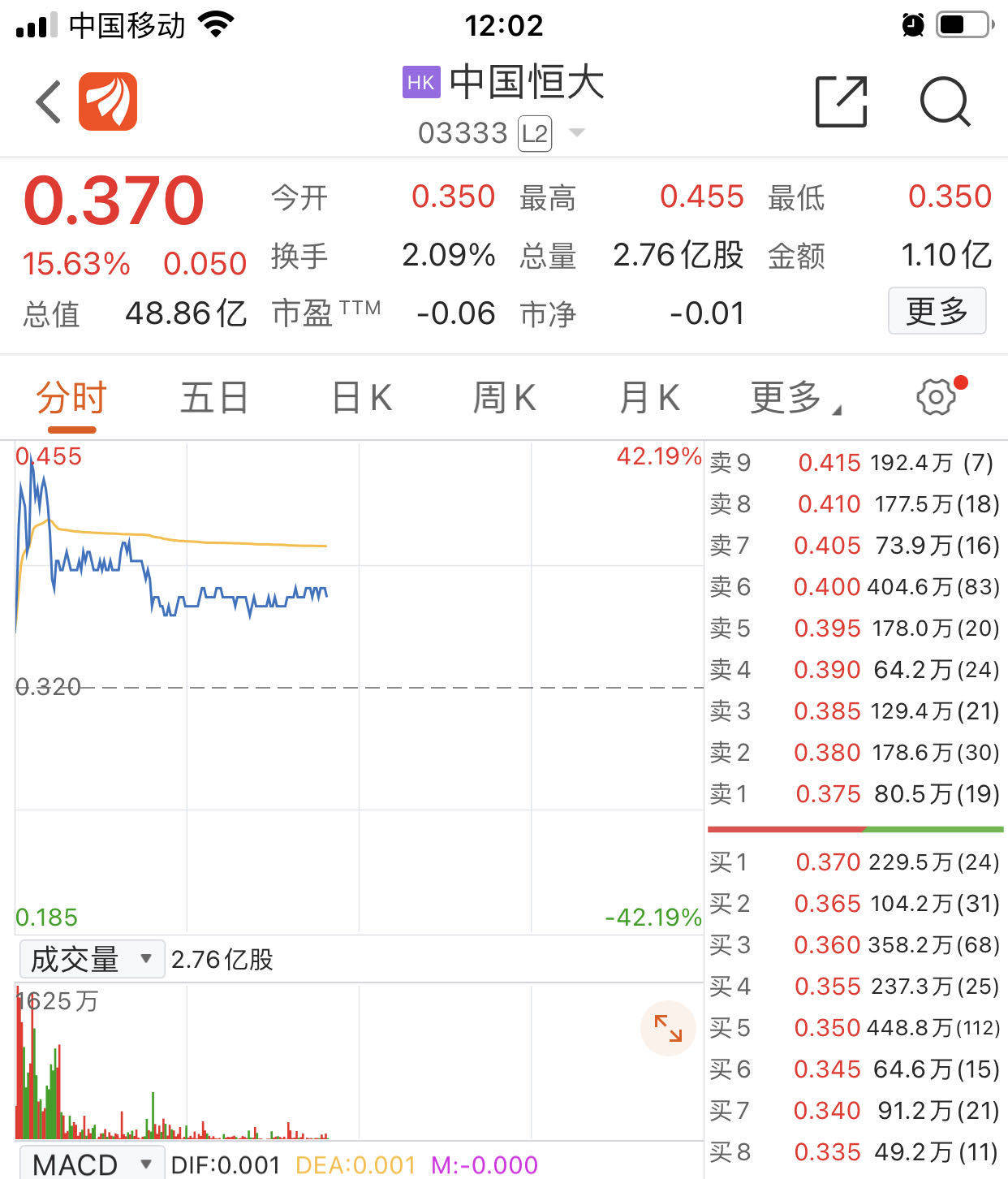Image resolution: width=1008 pixels, height=1179 pixels.
Task: Open chart settings gear
Action: pyautogui.click(x=936, y=397)
